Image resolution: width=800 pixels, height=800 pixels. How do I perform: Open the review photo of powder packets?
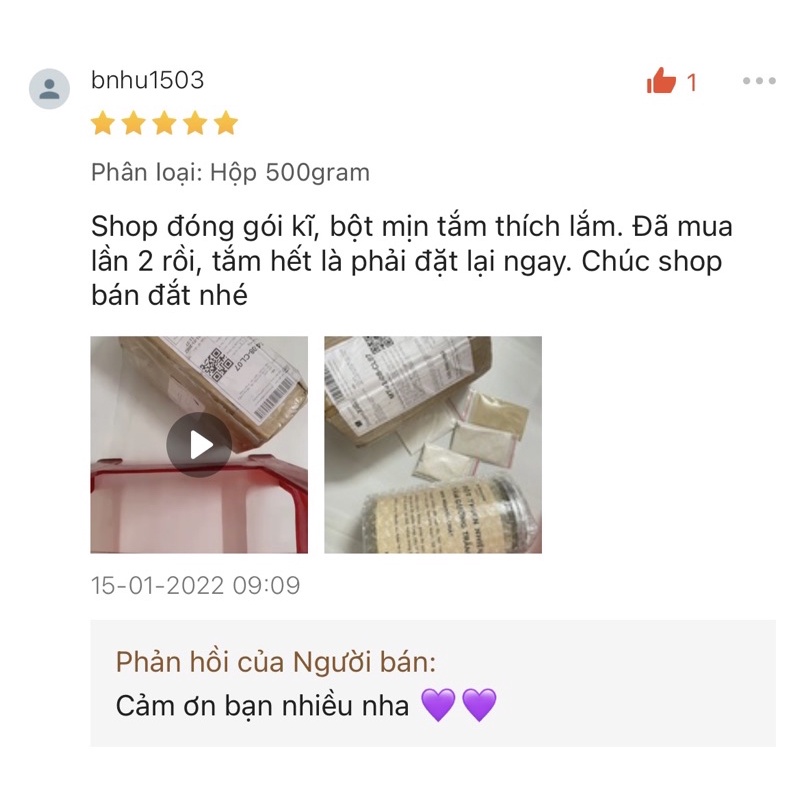click(x=432, y=444)
